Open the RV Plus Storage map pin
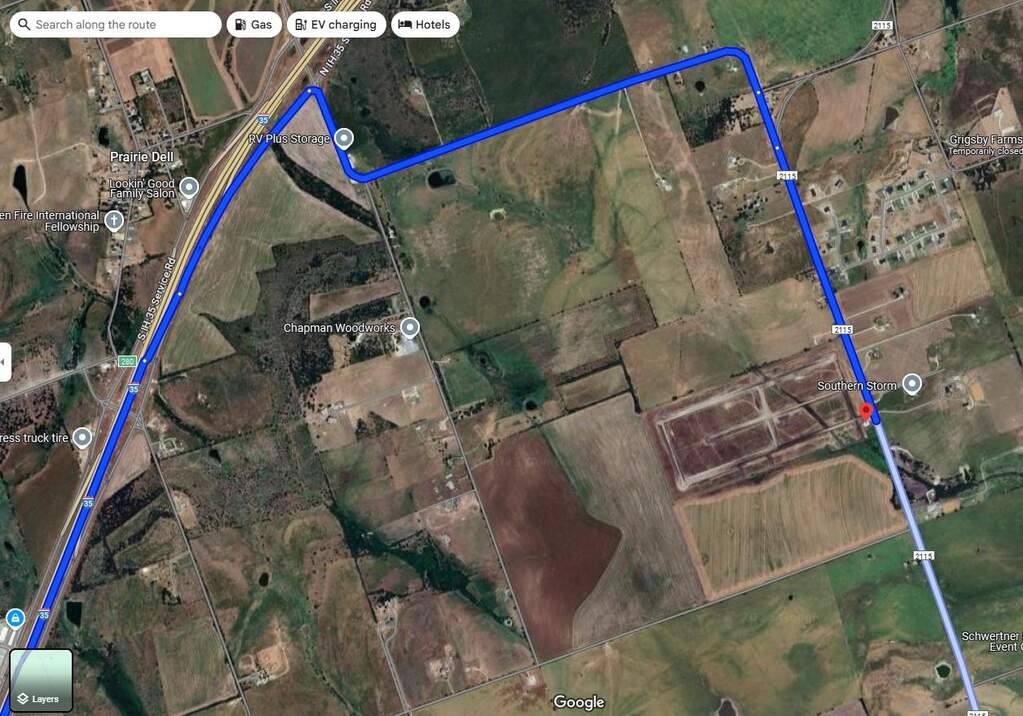 (x=344, y=138)
